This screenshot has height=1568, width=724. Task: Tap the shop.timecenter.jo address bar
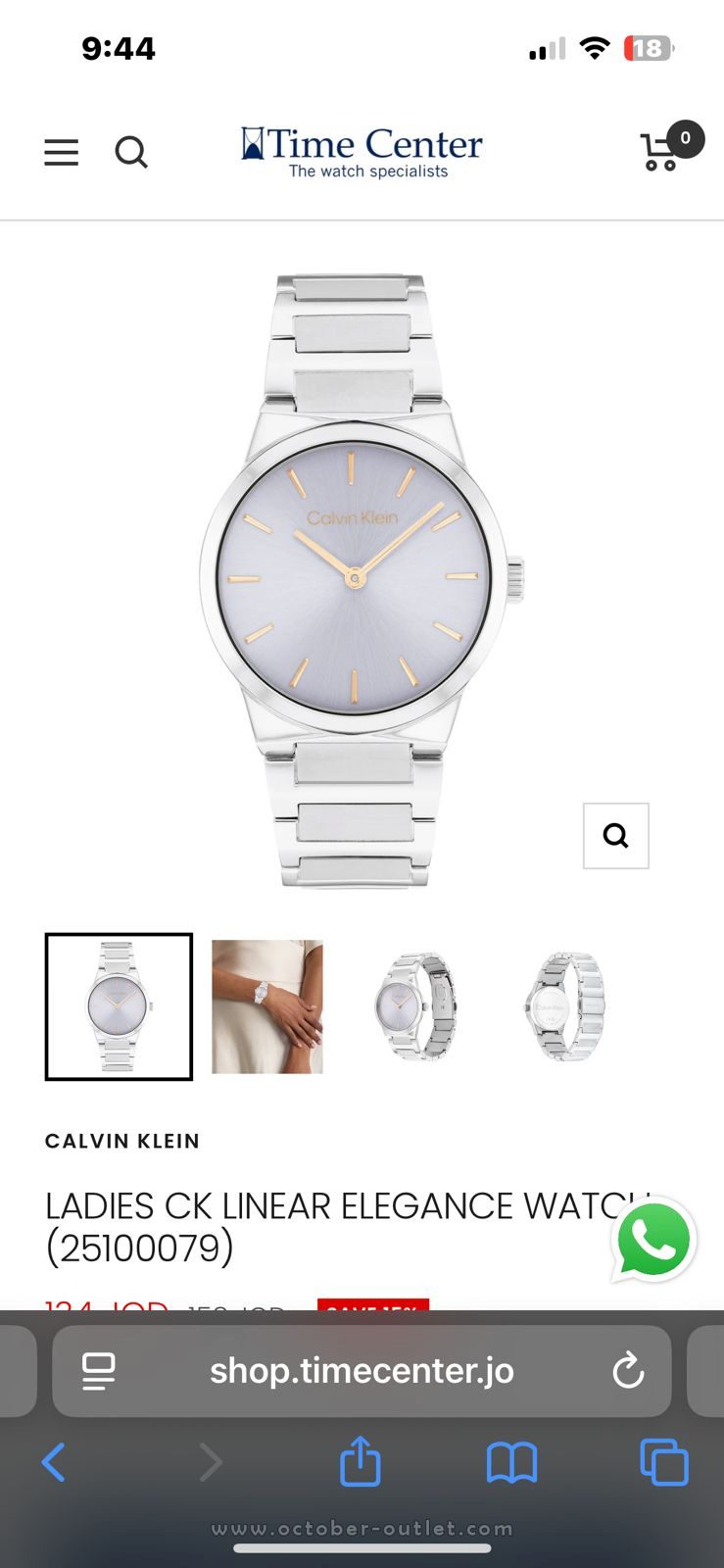pyautogui.click(x=362, y=1370)
